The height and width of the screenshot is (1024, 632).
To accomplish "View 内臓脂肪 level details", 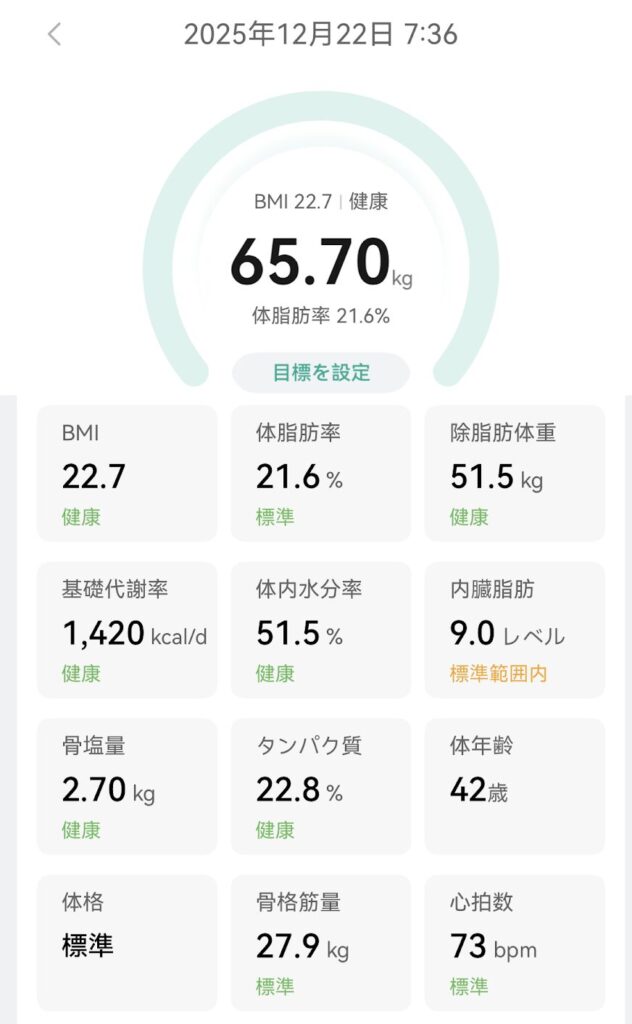I will 515,630.
